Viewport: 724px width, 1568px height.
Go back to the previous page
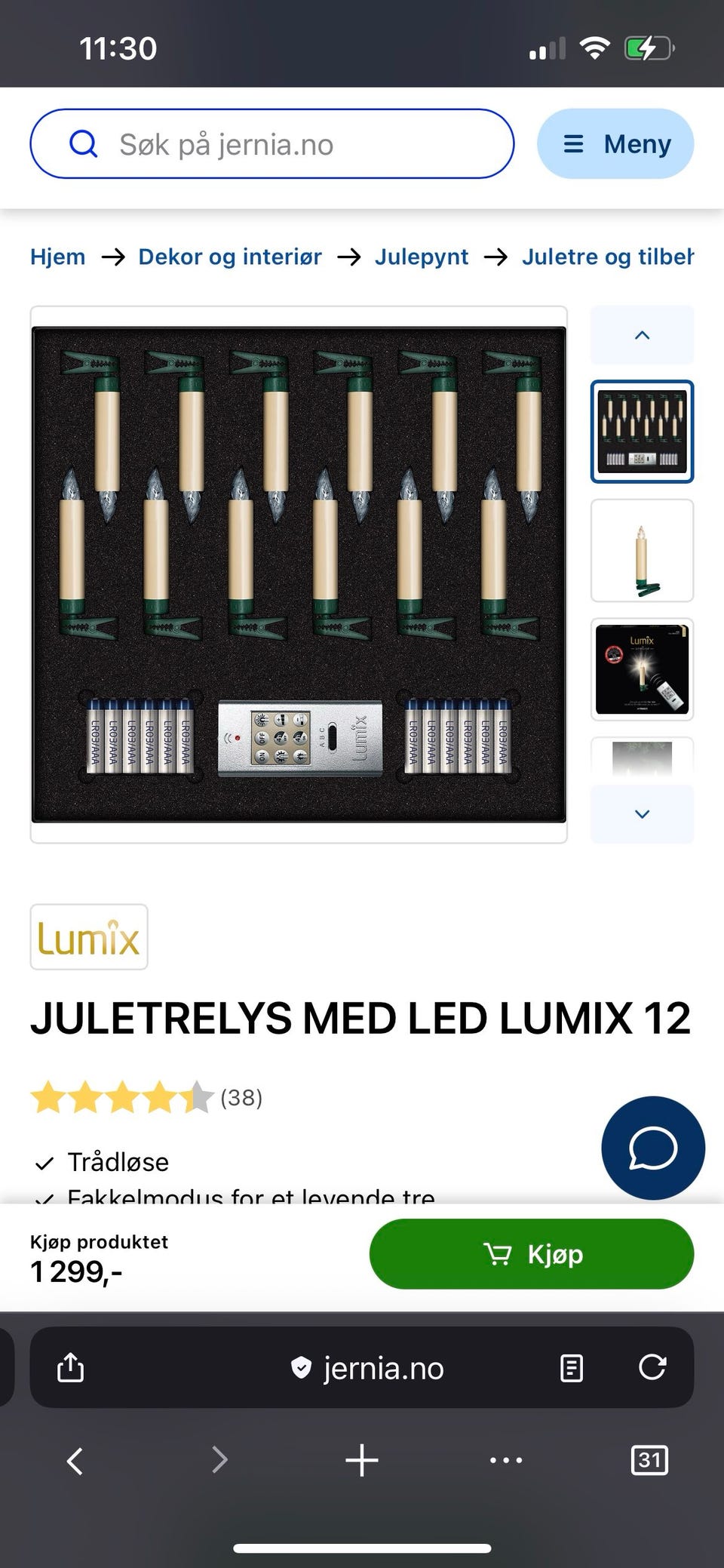tap(75, 1460)
